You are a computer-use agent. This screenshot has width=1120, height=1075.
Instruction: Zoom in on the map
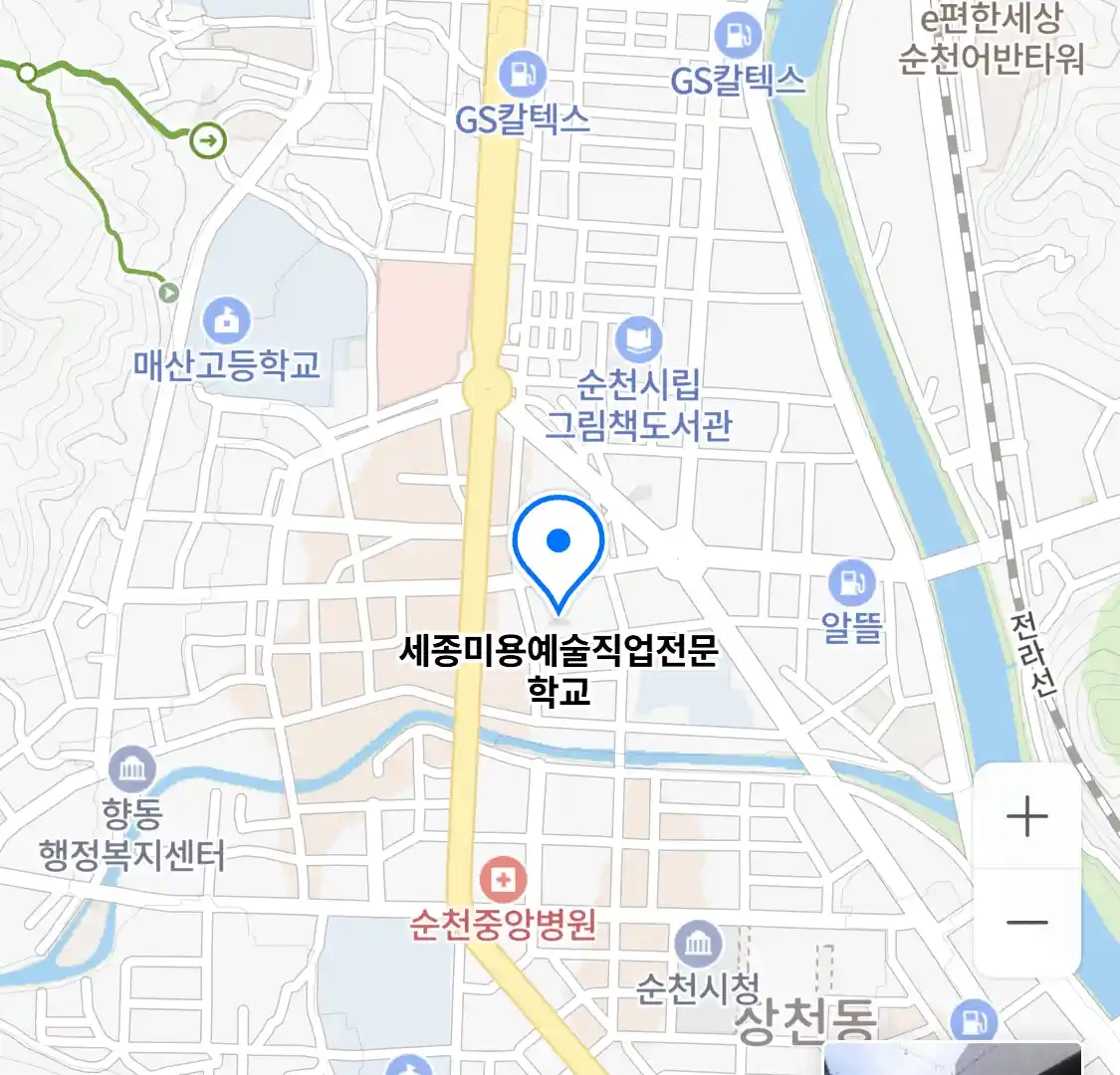tap(1026, 817)
